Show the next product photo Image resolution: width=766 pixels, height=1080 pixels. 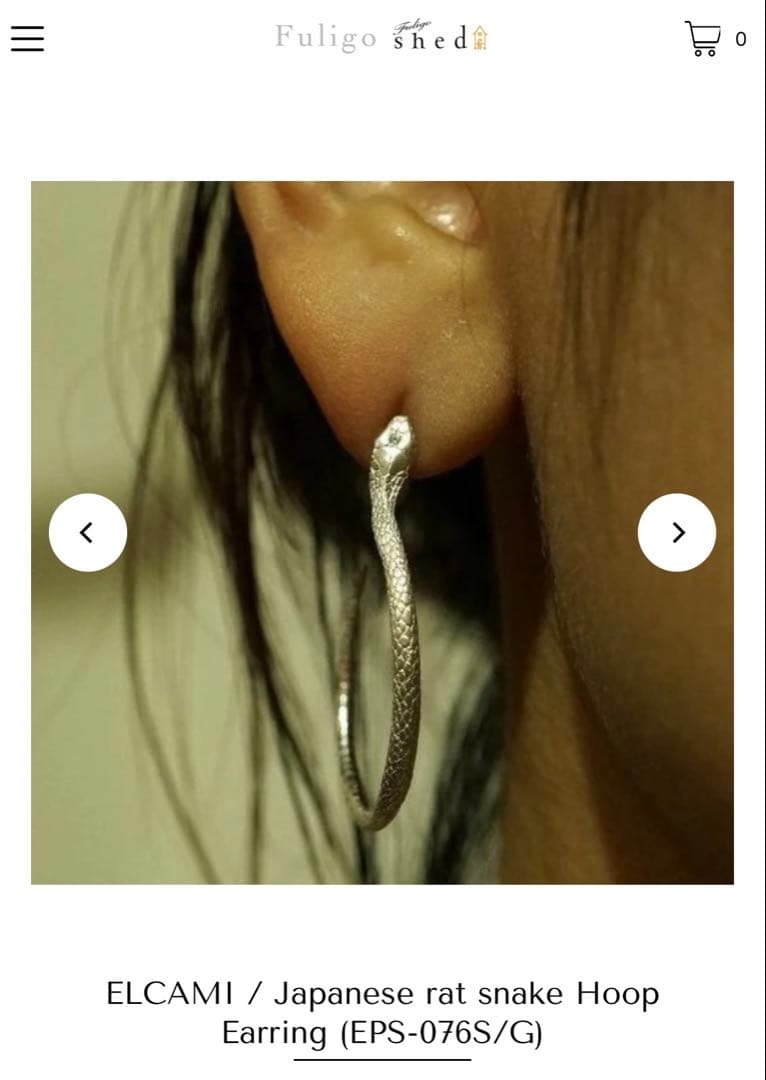tap(677, 532)
